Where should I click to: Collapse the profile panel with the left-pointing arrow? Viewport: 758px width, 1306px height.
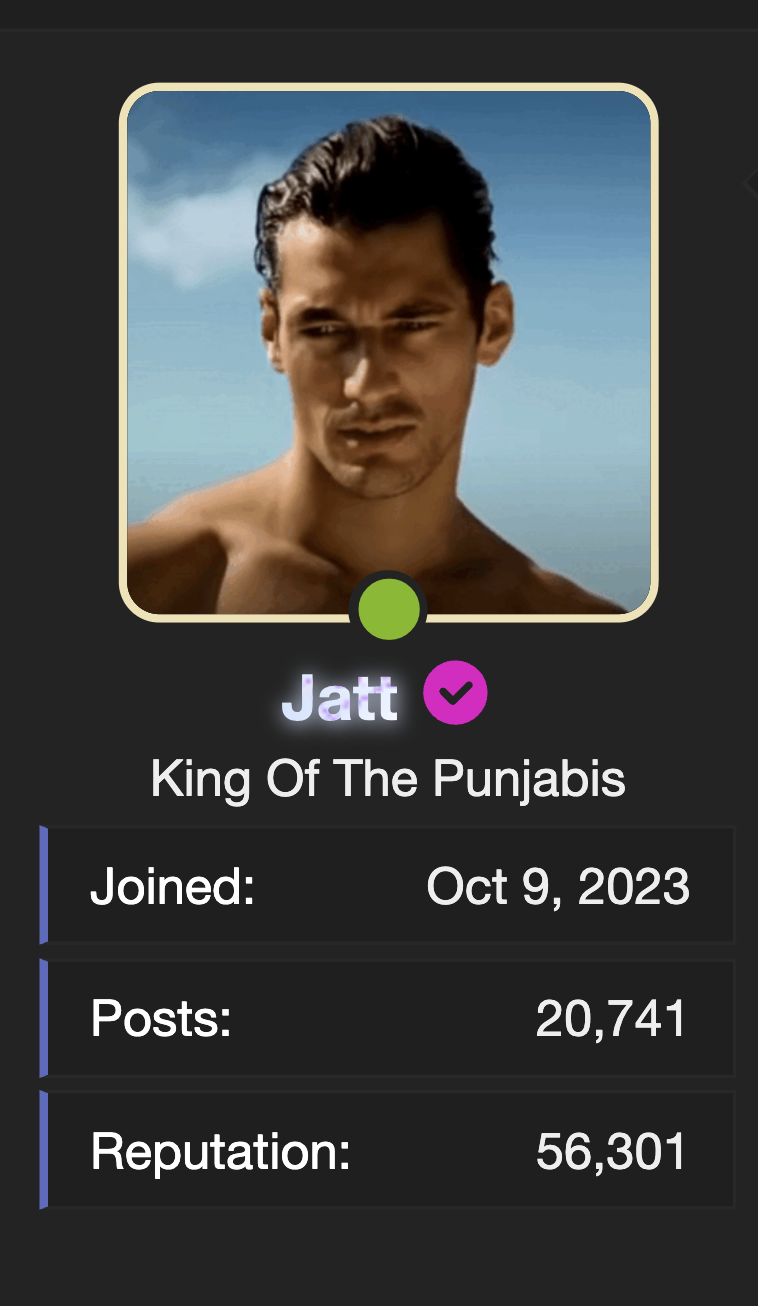[752, 183]
